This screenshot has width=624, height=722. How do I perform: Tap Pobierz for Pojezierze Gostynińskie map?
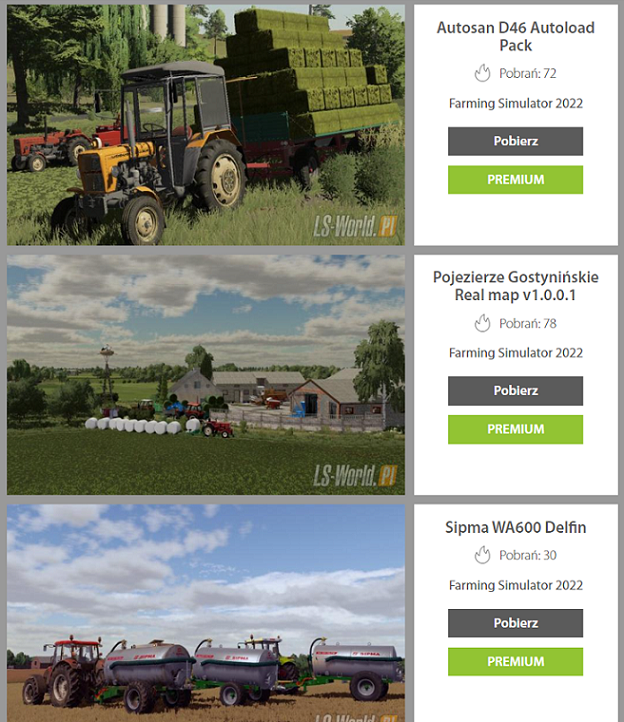(x=515, y=391)
